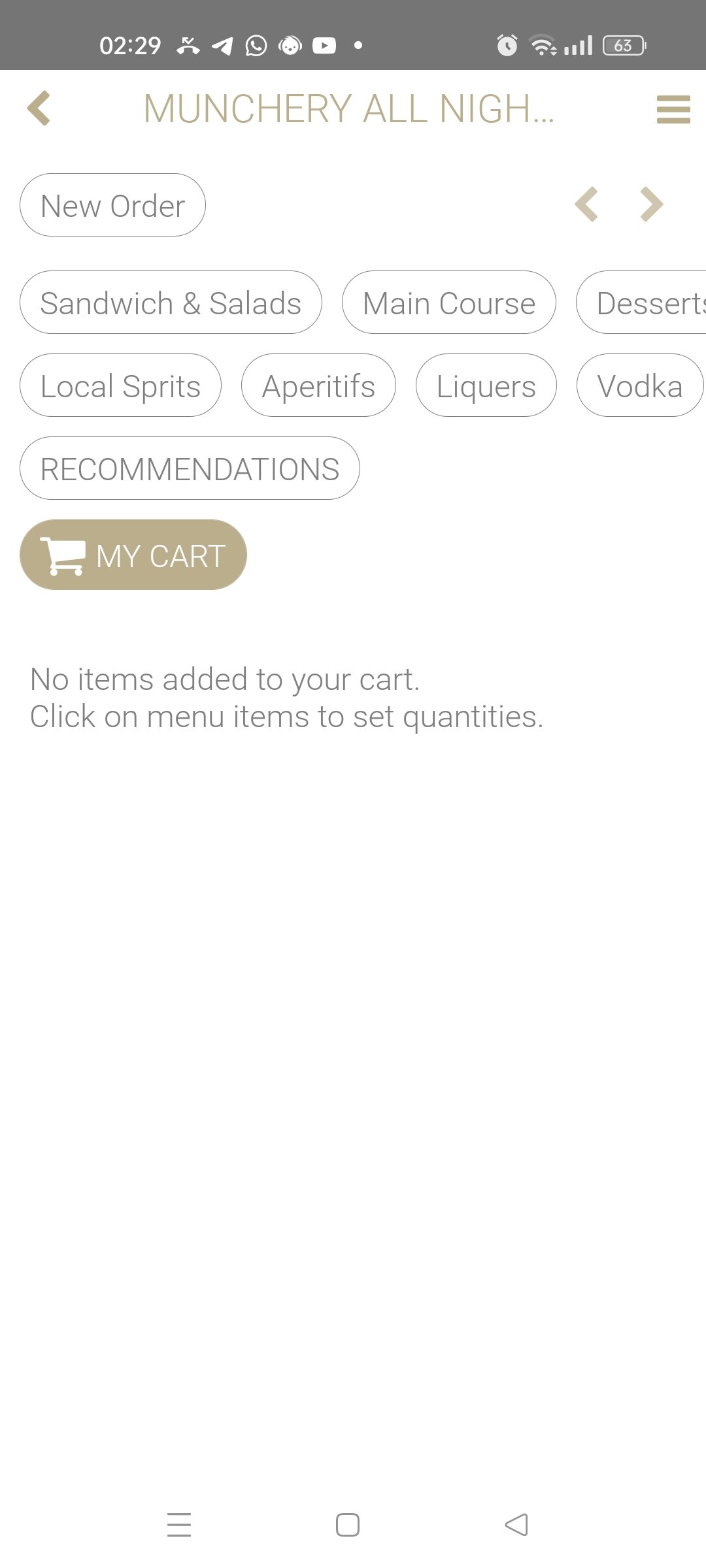706x1568 pixels.
Task: Open the hamburger menu
Action: [673, 109]
